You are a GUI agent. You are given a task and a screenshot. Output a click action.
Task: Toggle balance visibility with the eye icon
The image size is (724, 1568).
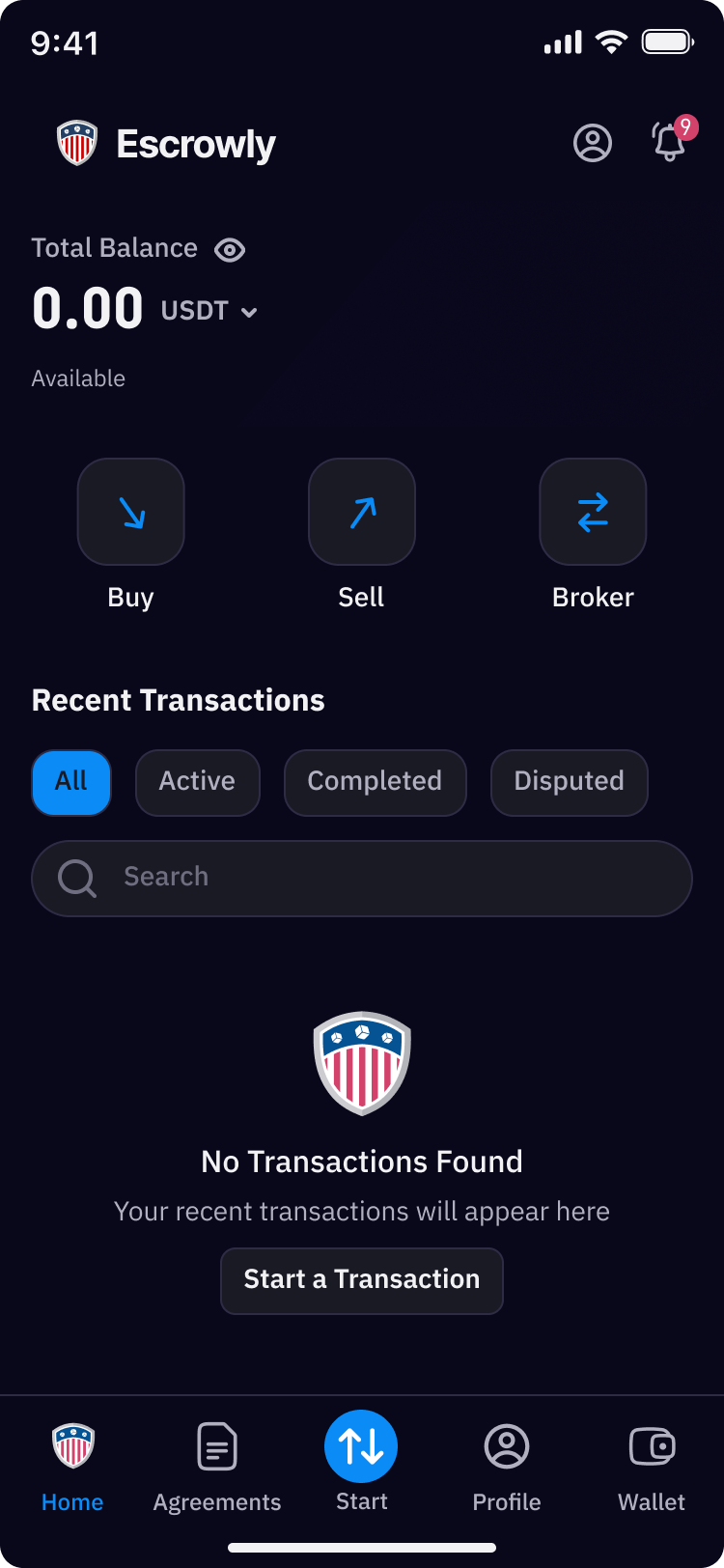(229, 249)
